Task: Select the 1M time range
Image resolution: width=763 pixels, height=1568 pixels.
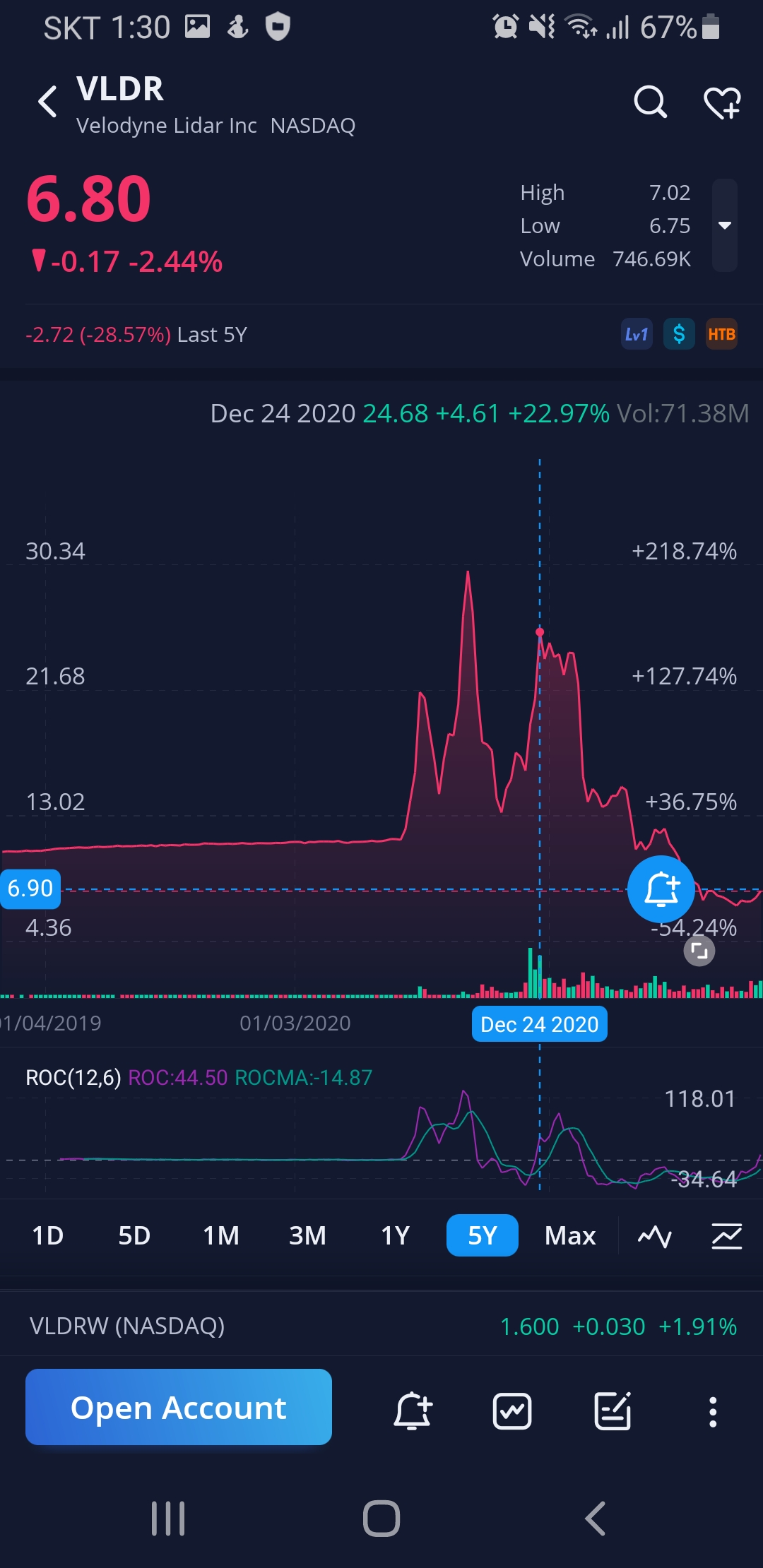Action: pos(221,1235)
